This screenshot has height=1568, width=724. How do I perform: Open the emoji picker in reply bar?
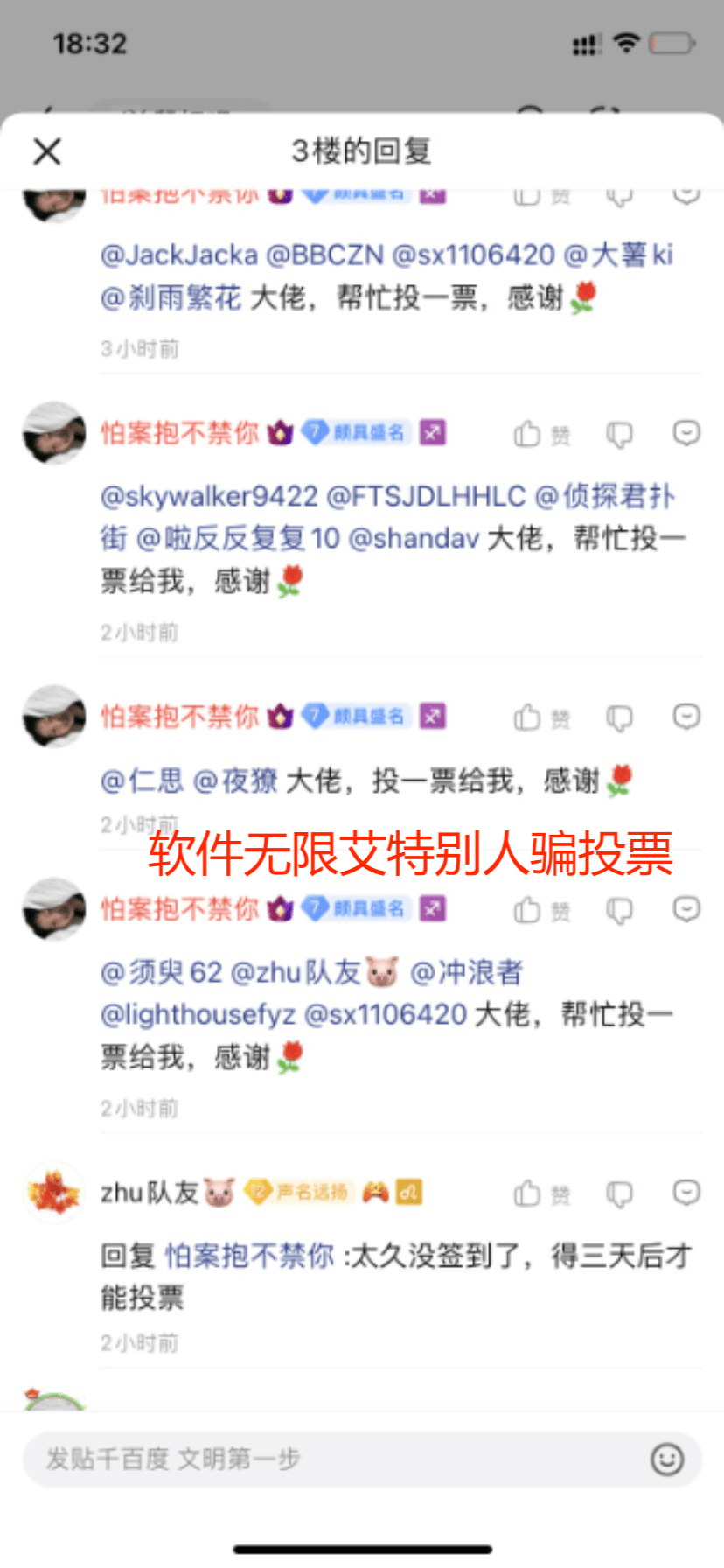click(x=667, y=1459)
